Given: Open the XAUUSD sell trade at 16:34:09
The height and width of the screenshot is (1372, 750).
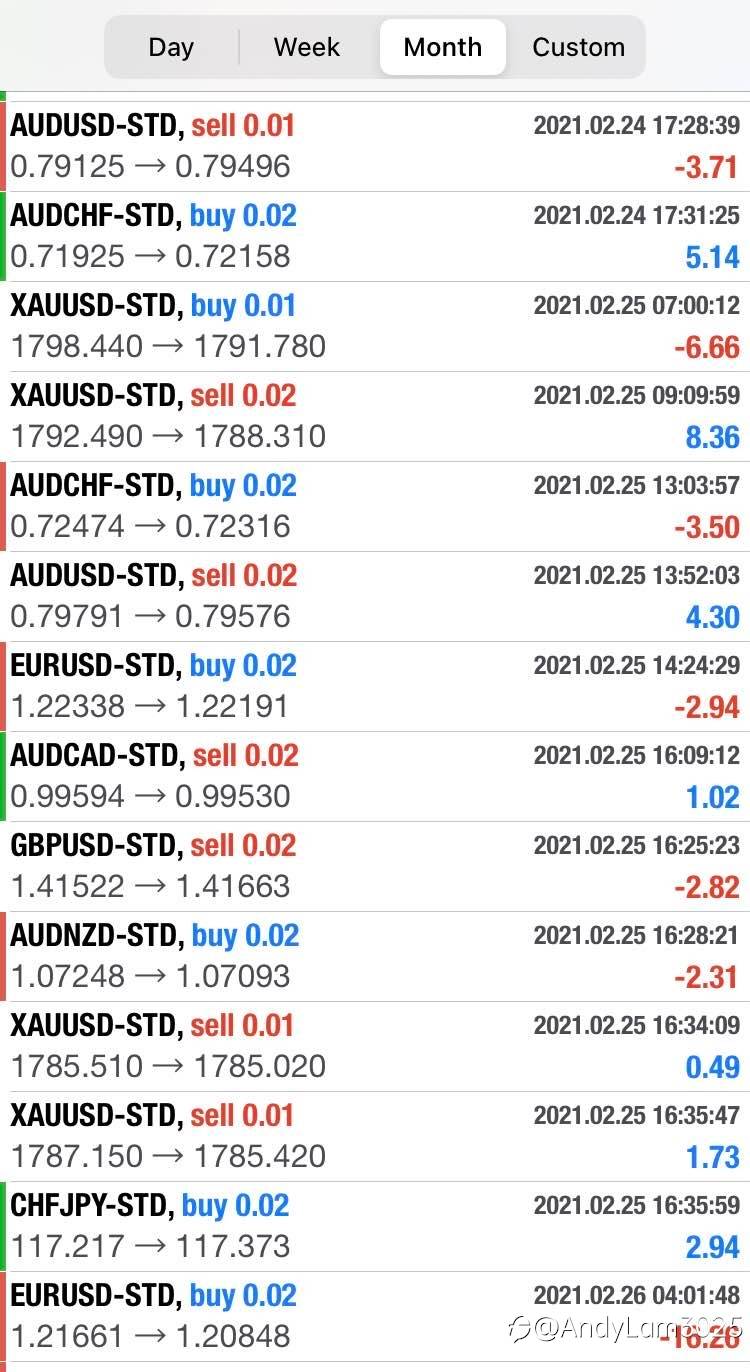Looking at the screenshot, I should [375, 1046].
